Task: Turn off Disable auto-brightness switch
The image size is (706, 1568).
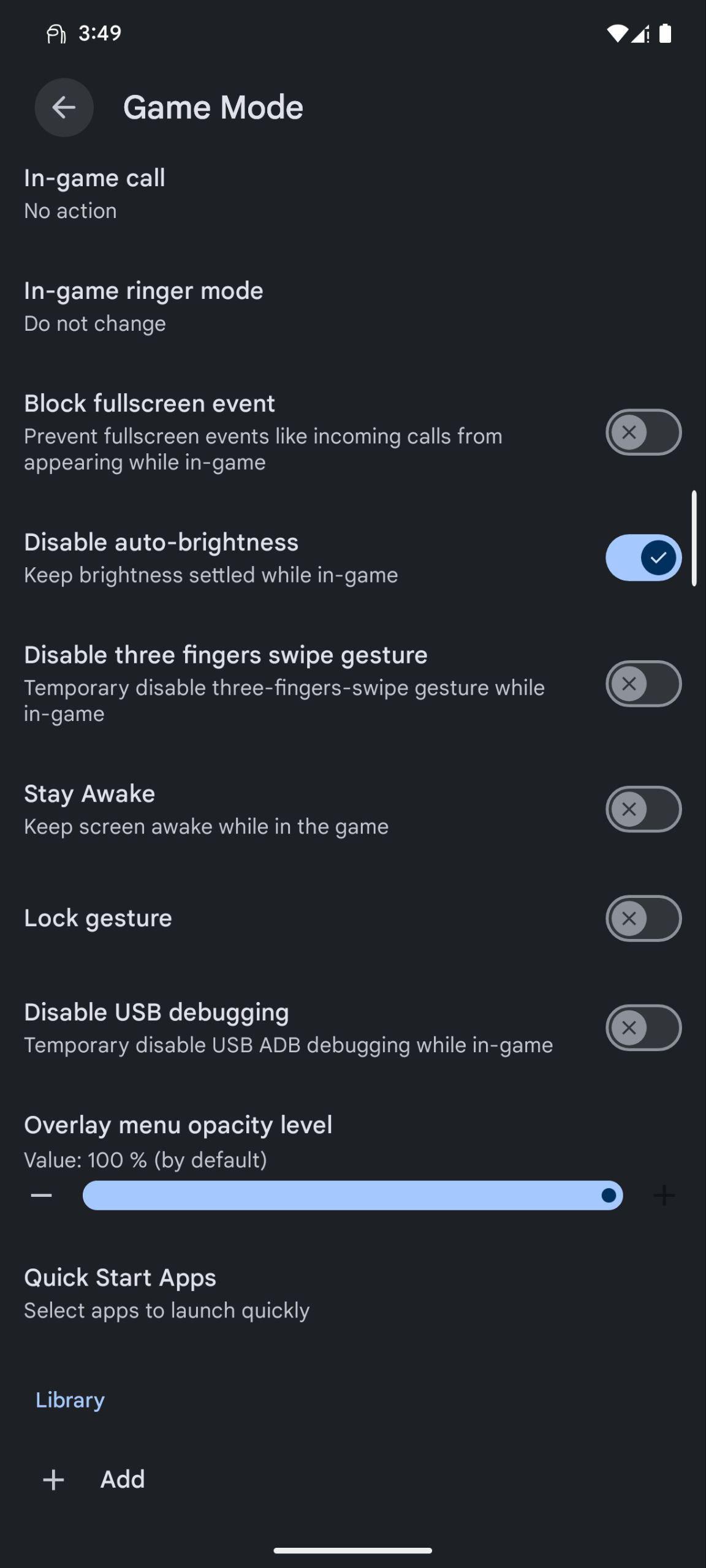Action: tap(643, 558)
